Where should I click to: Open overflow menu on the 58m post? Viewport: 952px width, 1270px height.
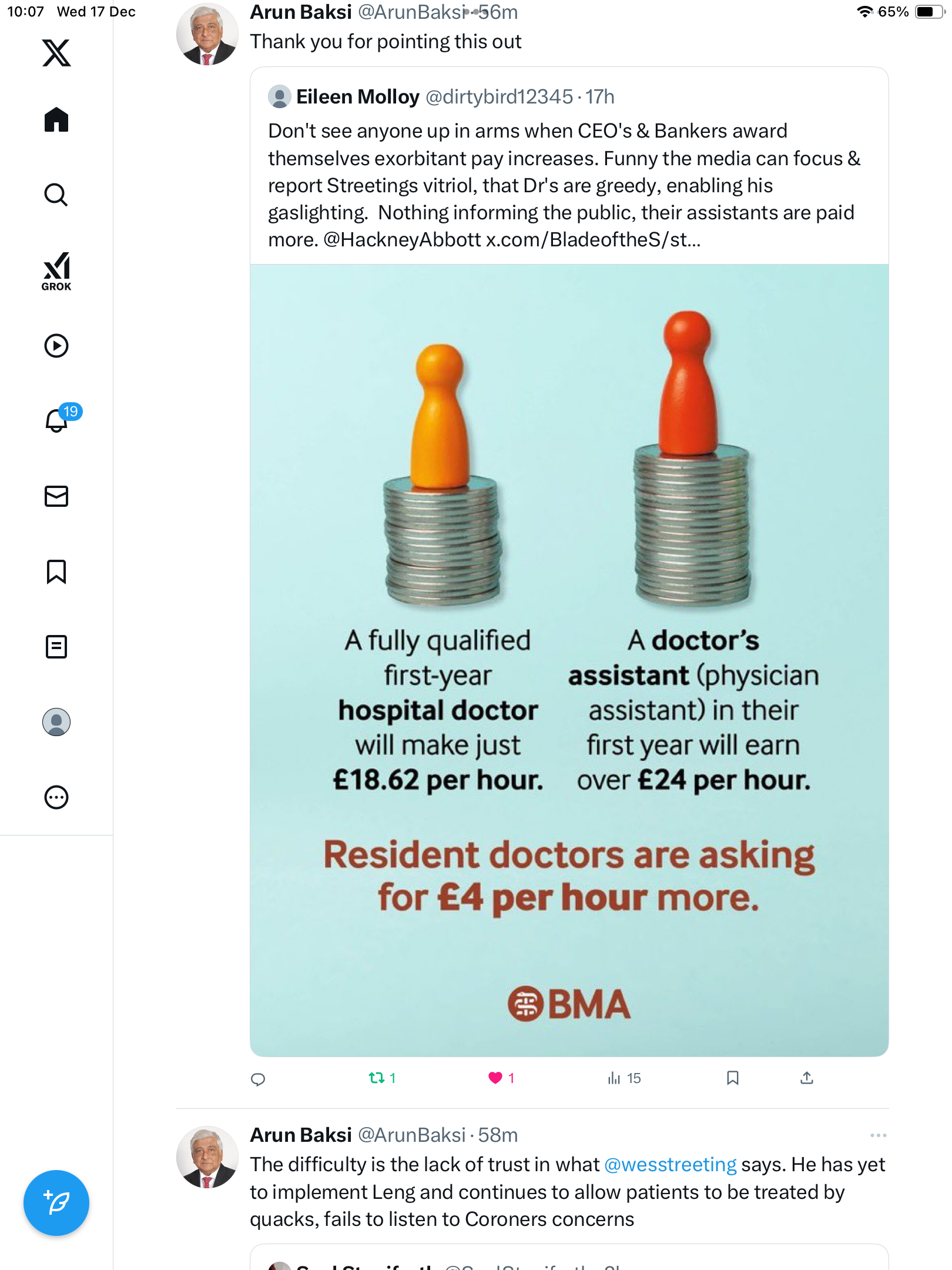pos(878,1135)
